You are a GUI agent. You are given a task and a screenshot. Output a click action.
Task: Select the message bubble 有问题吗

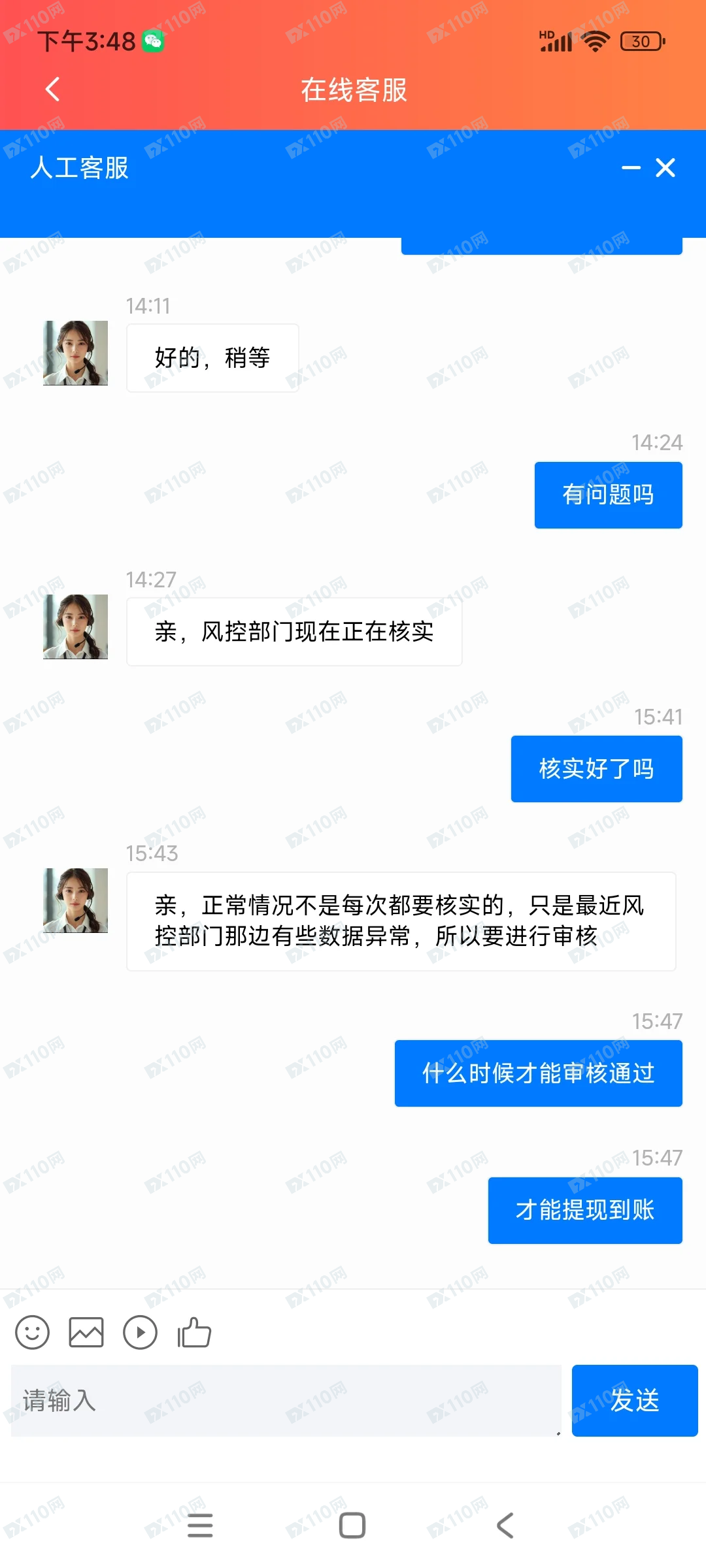607,495
